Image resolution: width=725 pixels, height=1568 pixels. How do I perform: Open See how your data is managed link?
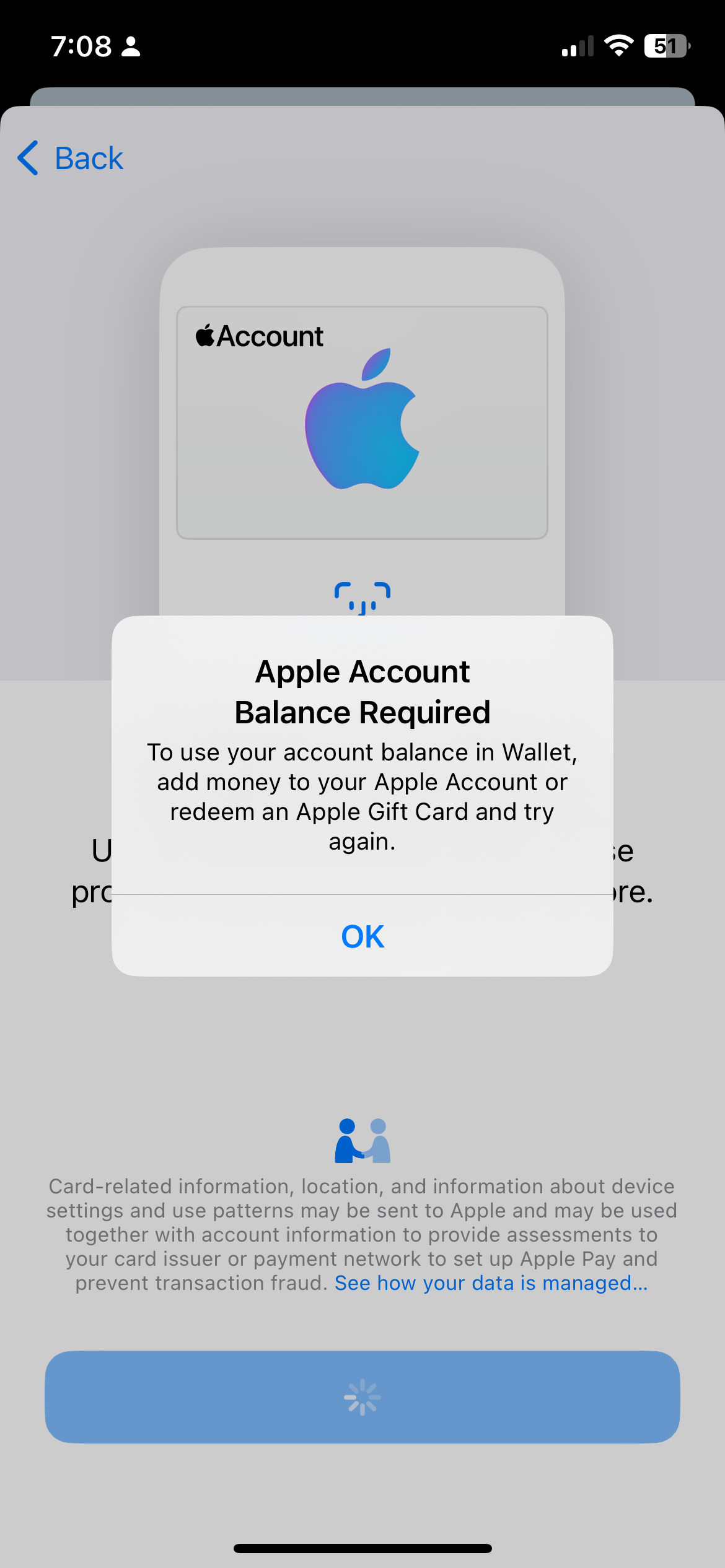491,1283
